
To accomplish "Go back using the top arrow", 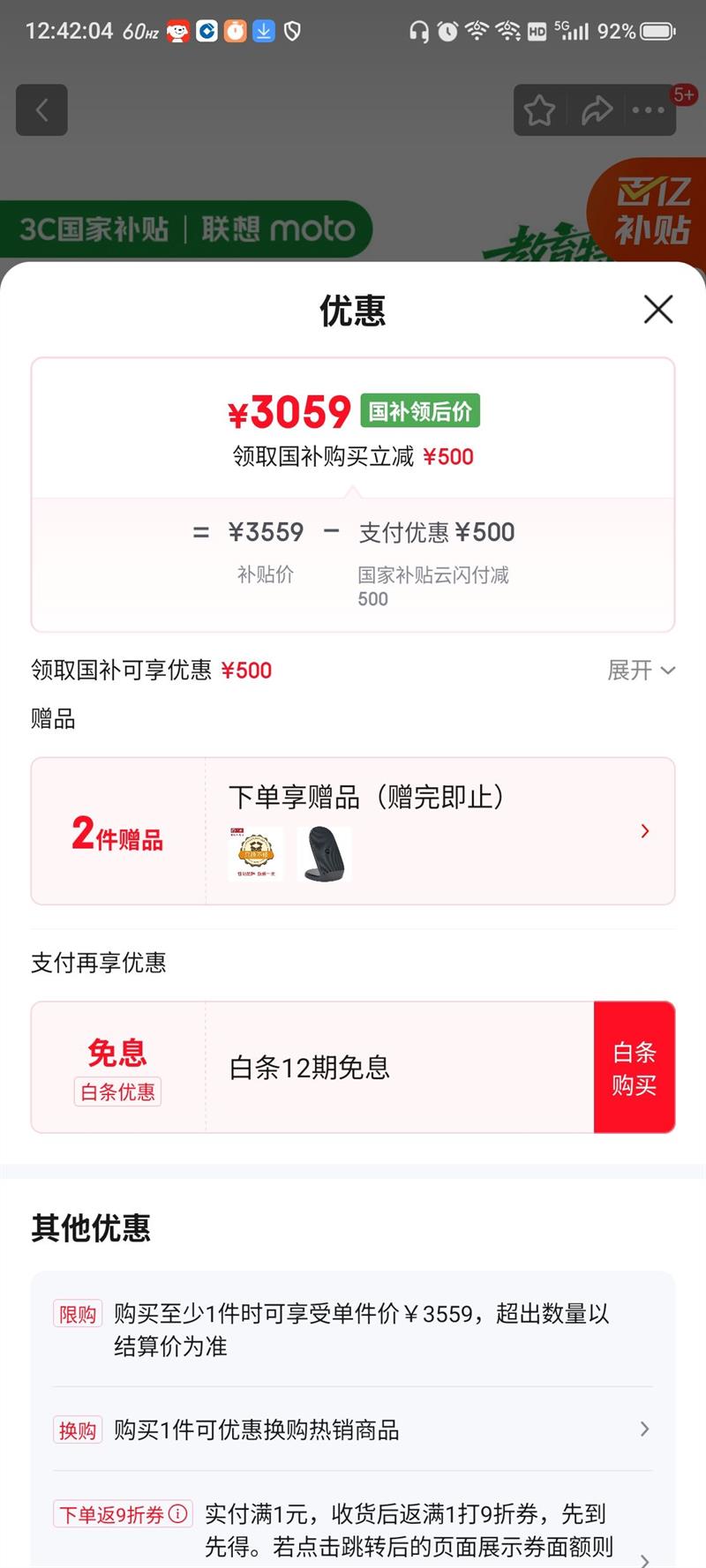I will 41,110.
